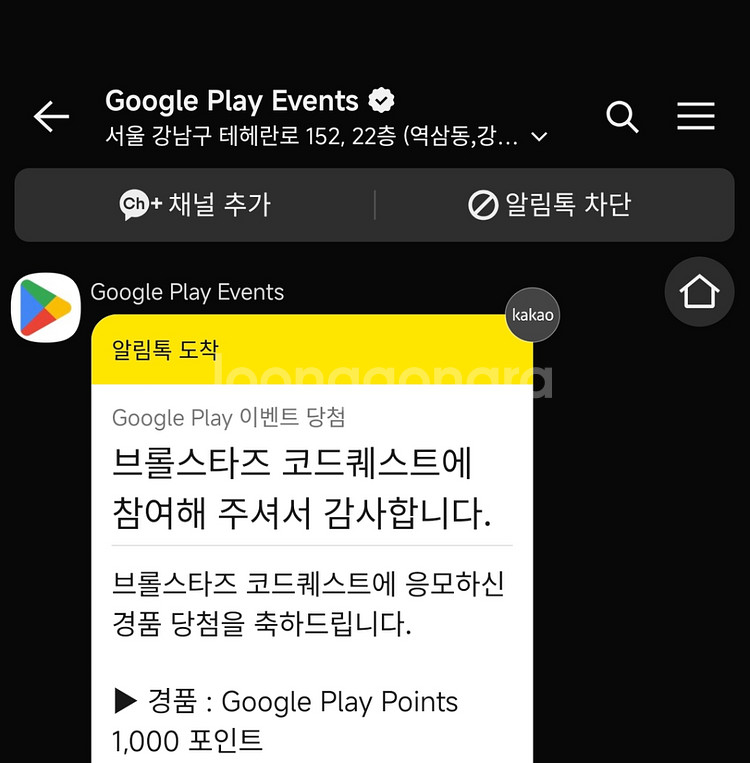Select the Google Play Events channel name

coord(230,100)
